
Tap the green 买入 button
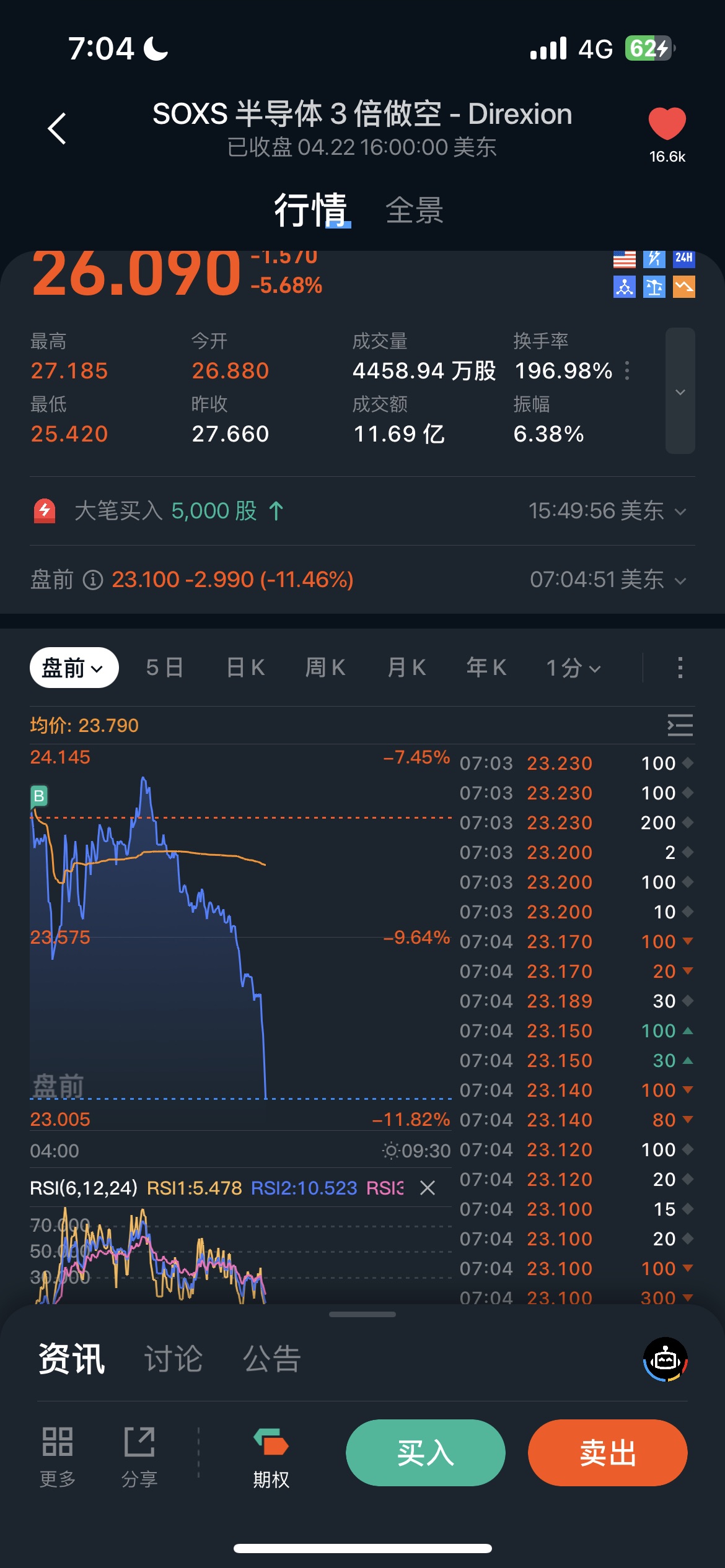click(x=426, y=1453)
